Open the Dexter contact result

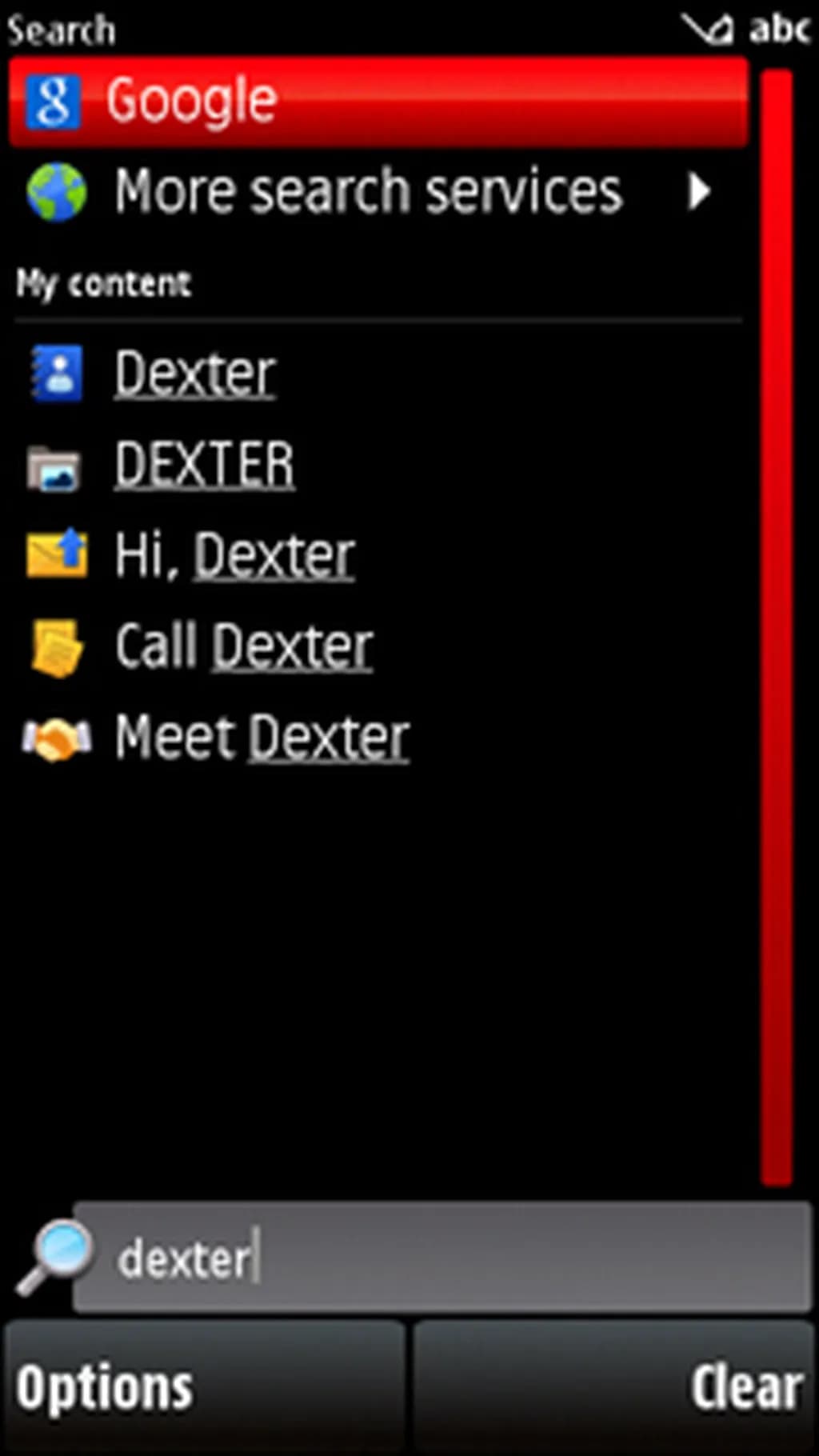tap(196, 374)
